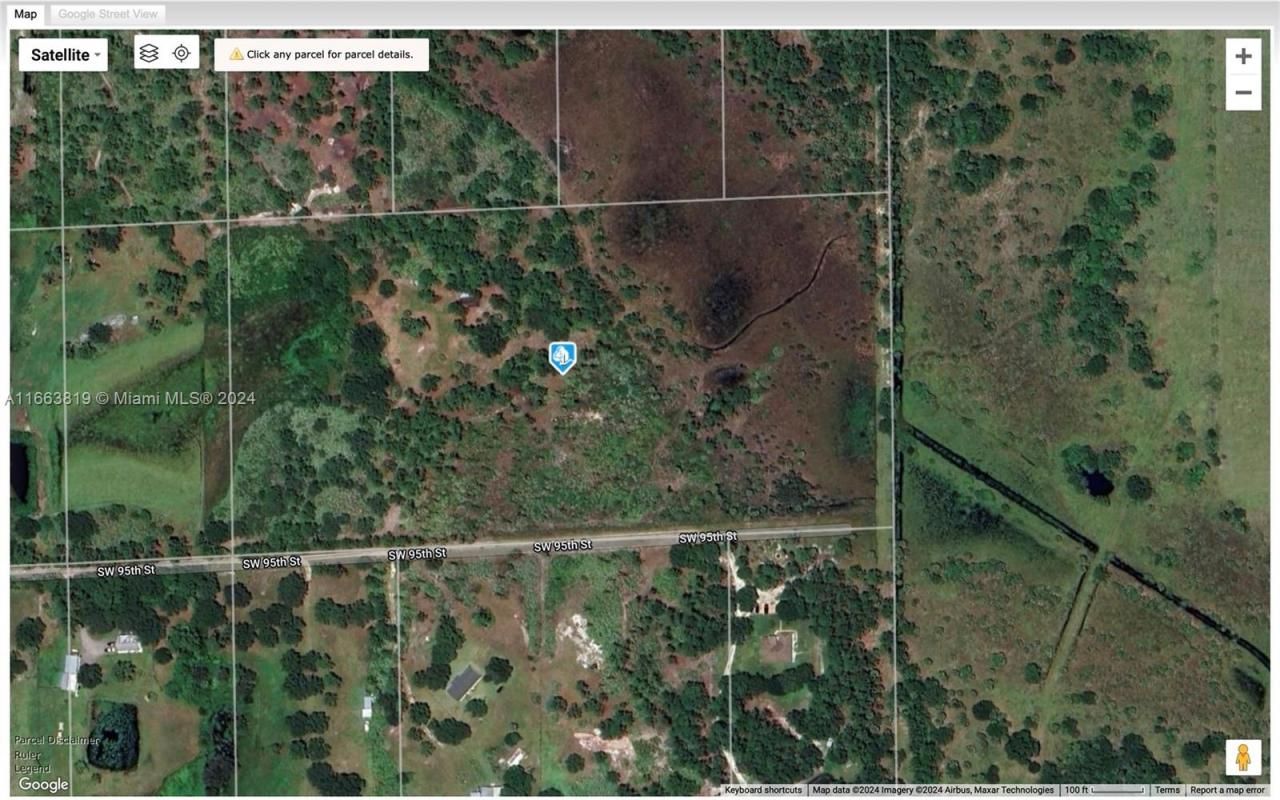Open the Parcel Disclaimer
The height and width of the screenshot is (800, 1280).
[x=57, y=740]
